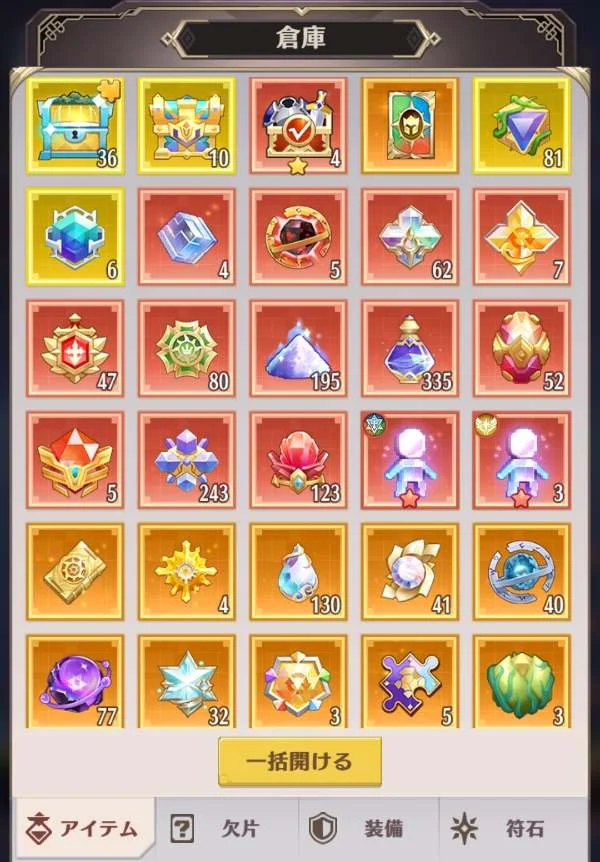Switch to the 欠片 tab

pos(227,828)
